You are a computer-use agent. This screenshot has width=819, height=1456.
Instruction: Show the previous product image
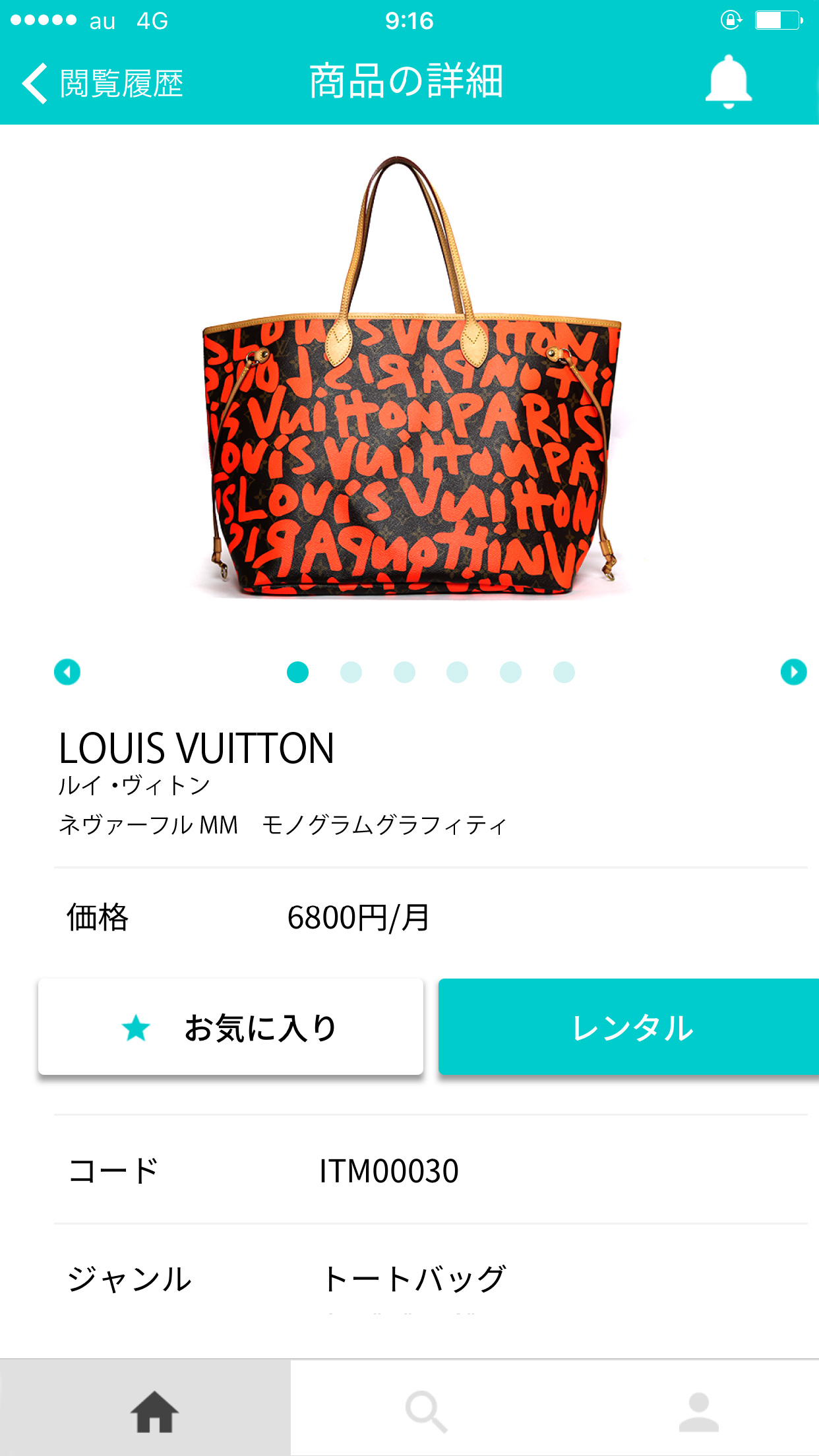67,672
